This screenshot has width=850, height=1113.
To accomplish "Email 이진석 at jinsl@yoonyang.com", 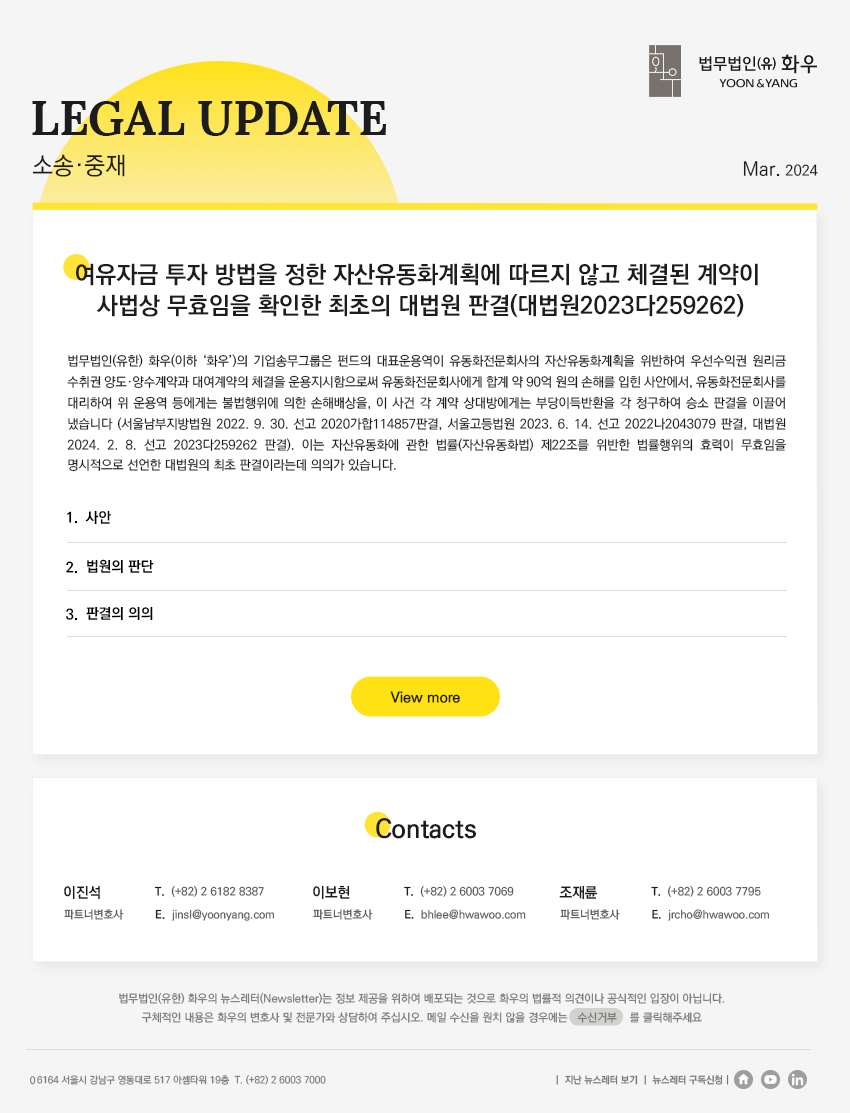I will 222,915.
